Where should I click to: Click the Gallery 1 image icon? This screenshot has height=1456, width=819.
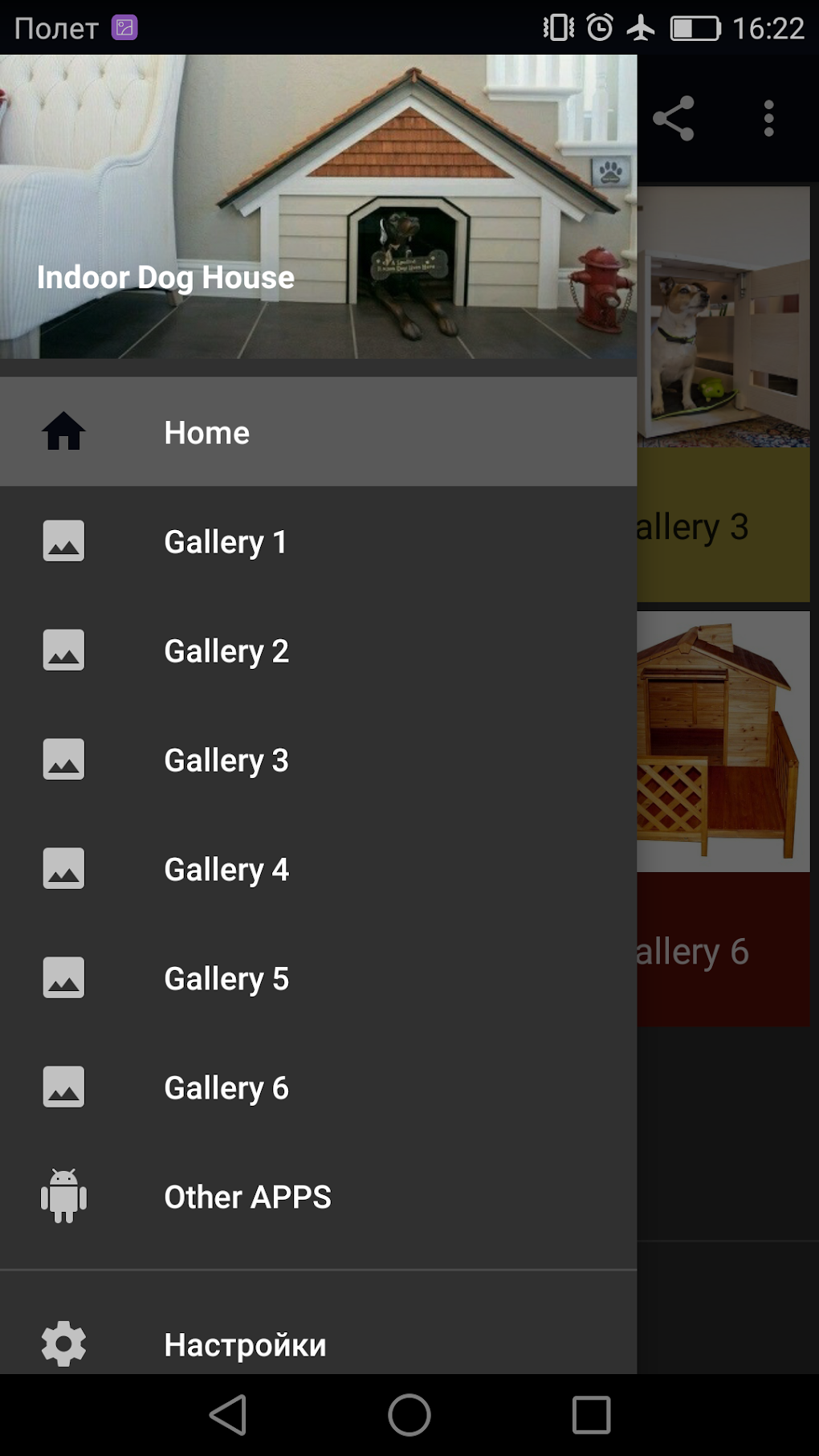pyautogui.click(x=63, y=541)
